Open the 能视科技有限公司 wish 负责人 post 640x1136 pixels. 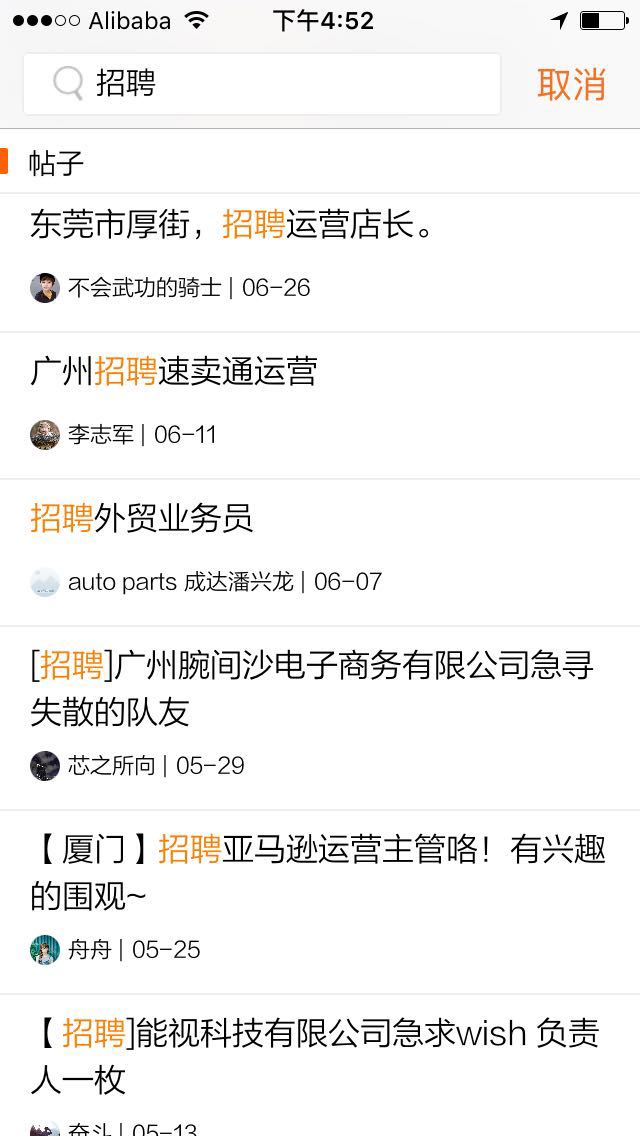tap(320, 1065)
